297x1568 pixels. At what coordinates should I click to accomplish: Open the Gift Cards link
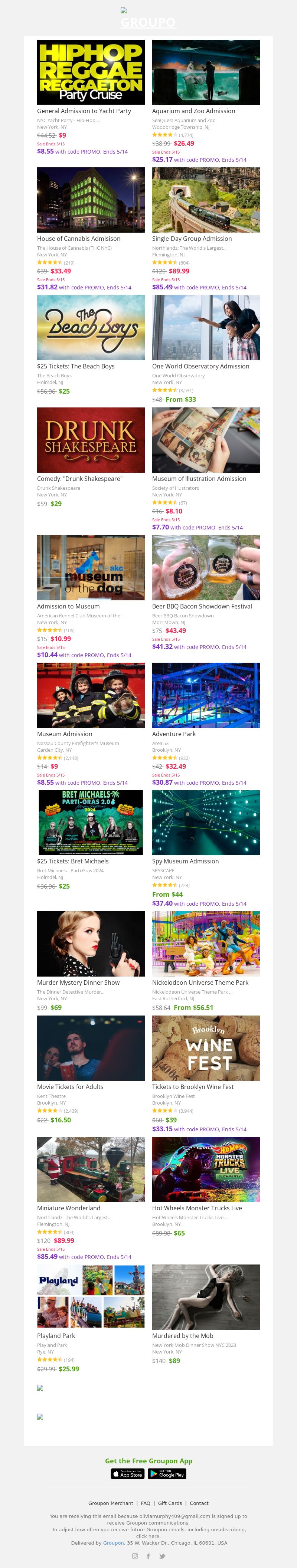pos(170,1503)
